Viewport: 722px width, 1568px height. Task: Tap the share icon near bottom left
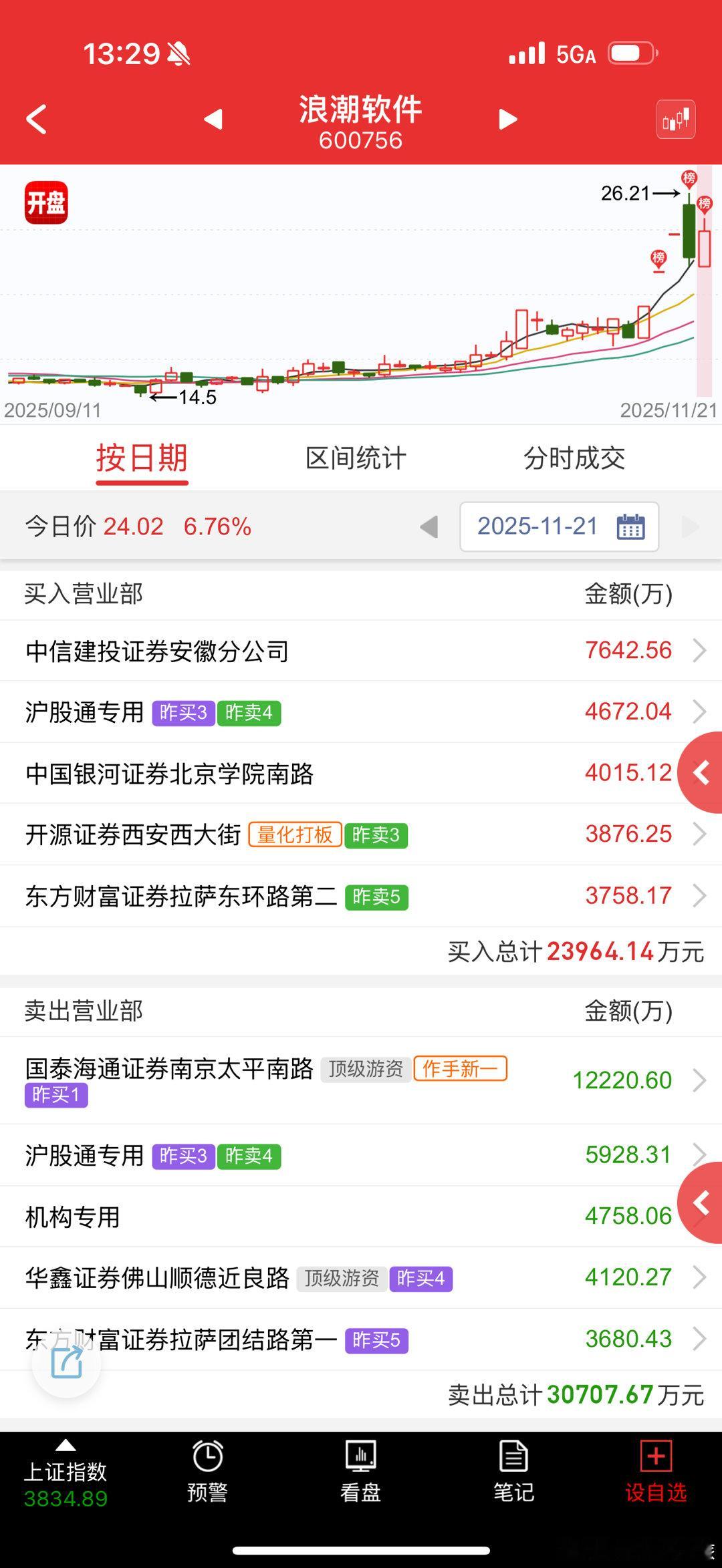(65, 1363)
